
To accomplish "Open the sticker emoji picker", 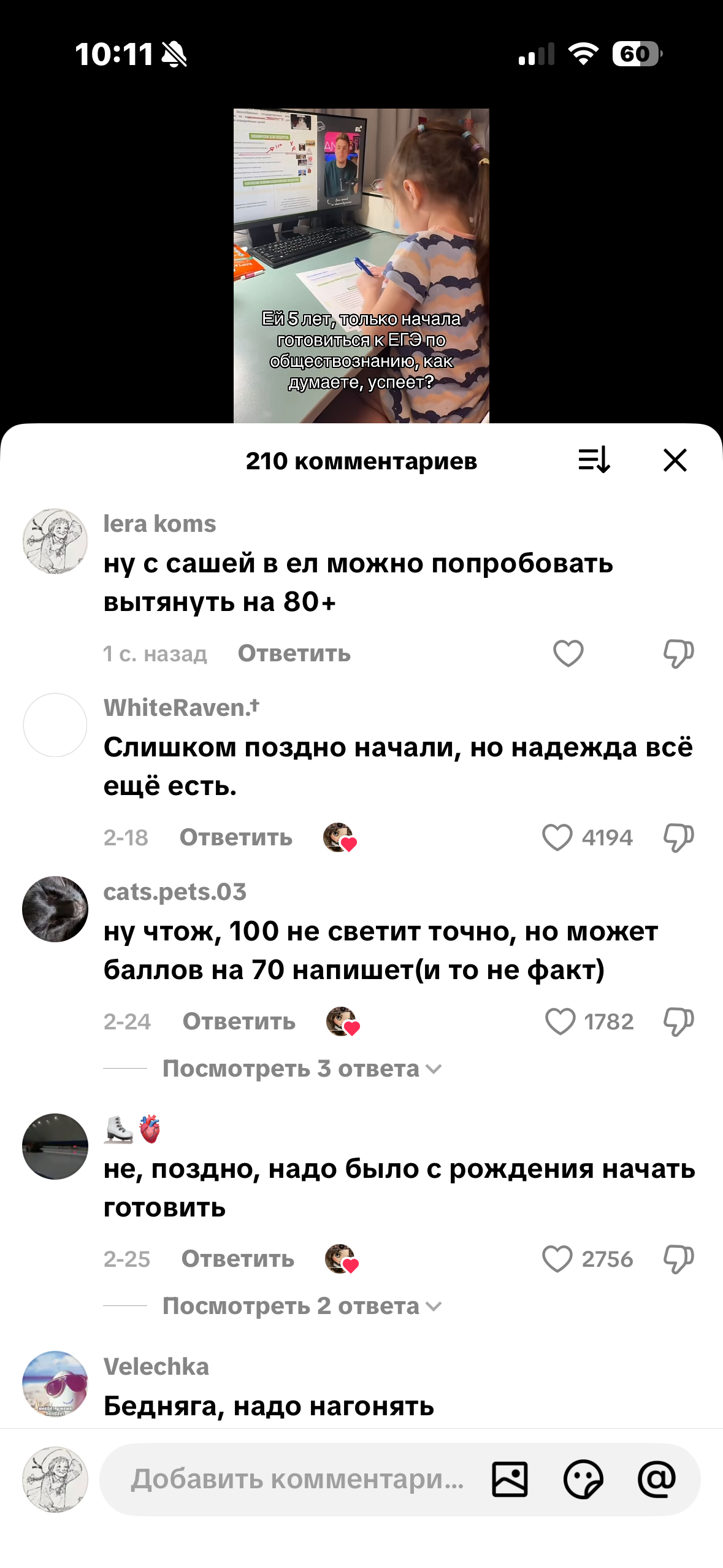I will [x=583, y=1479].
